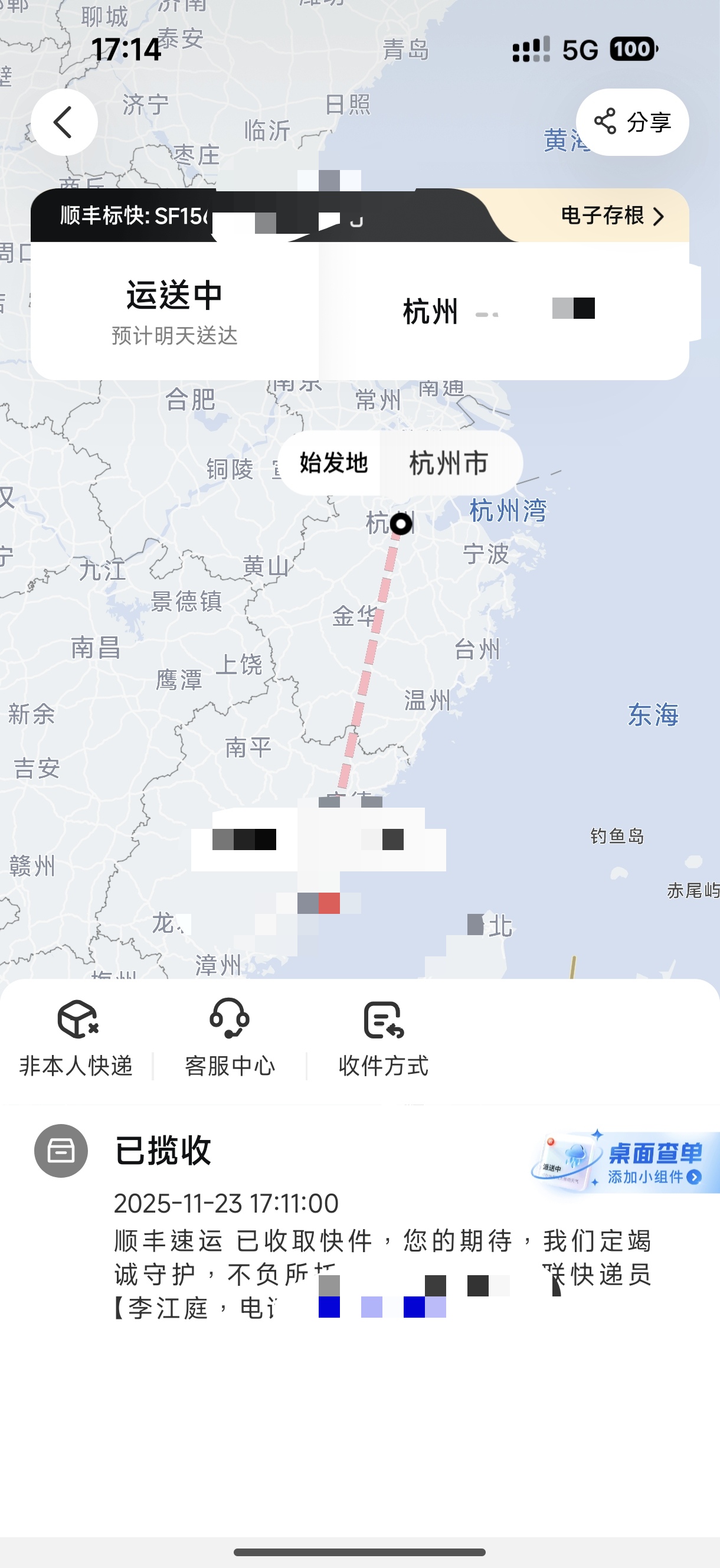Change the 收件方式 delivery method
The image size is (720, 1568).
pos(384,1038)
